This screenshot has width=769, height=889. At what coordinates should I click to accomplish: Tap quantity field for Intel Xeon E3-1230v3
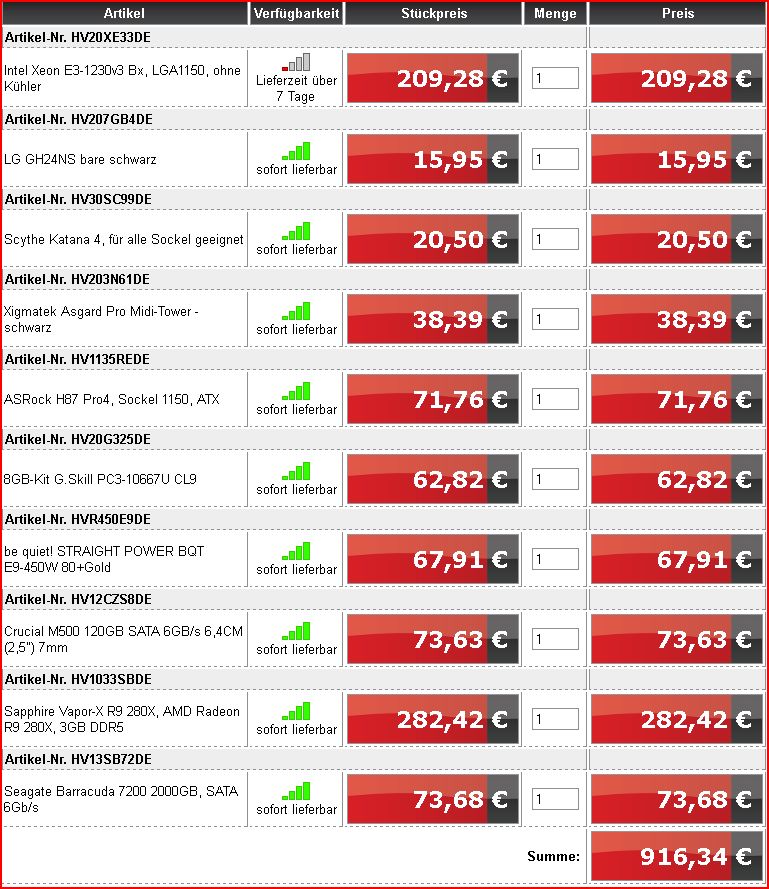(x=555, y=78)
